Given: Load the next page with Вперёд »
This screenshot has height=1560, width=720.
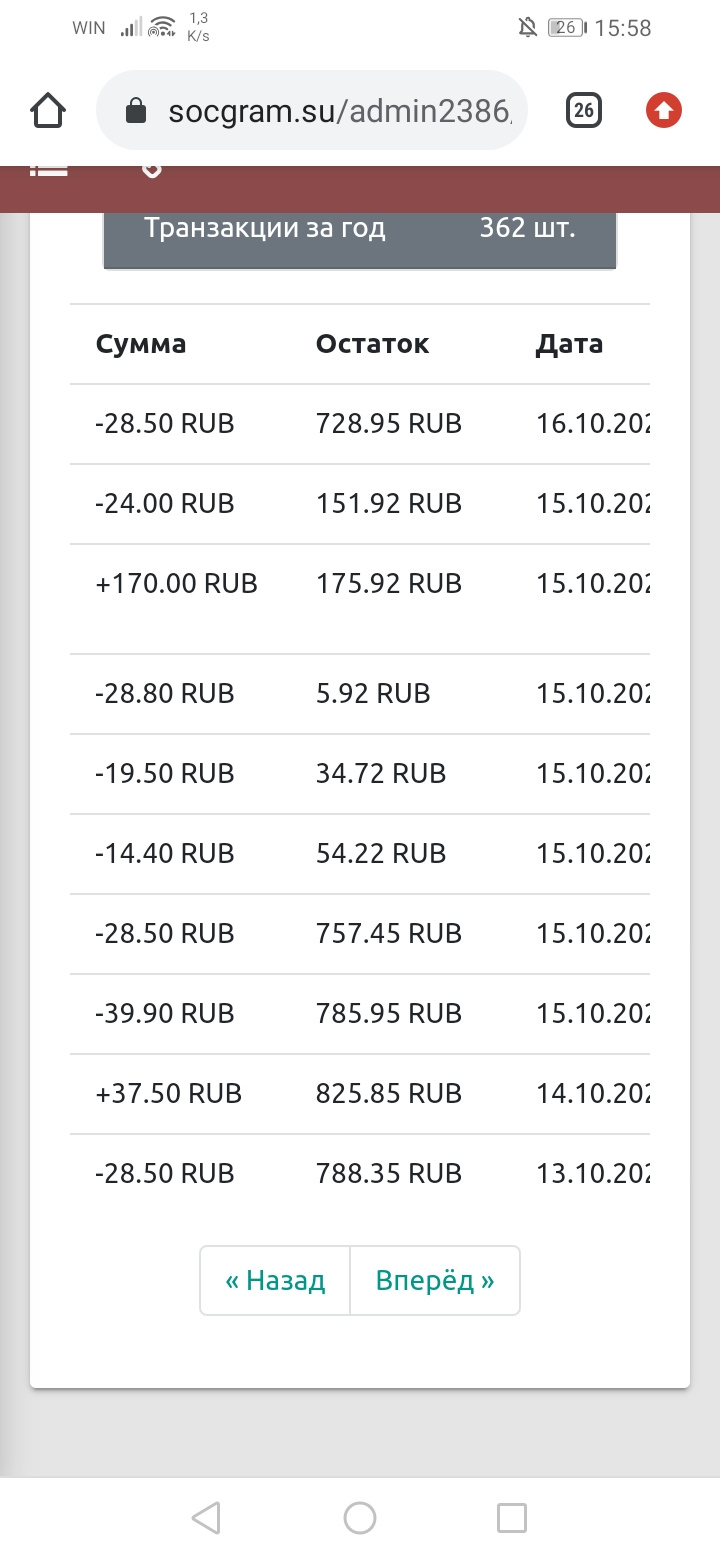Looking at the screenshot, I should (x=435, y=1280).
